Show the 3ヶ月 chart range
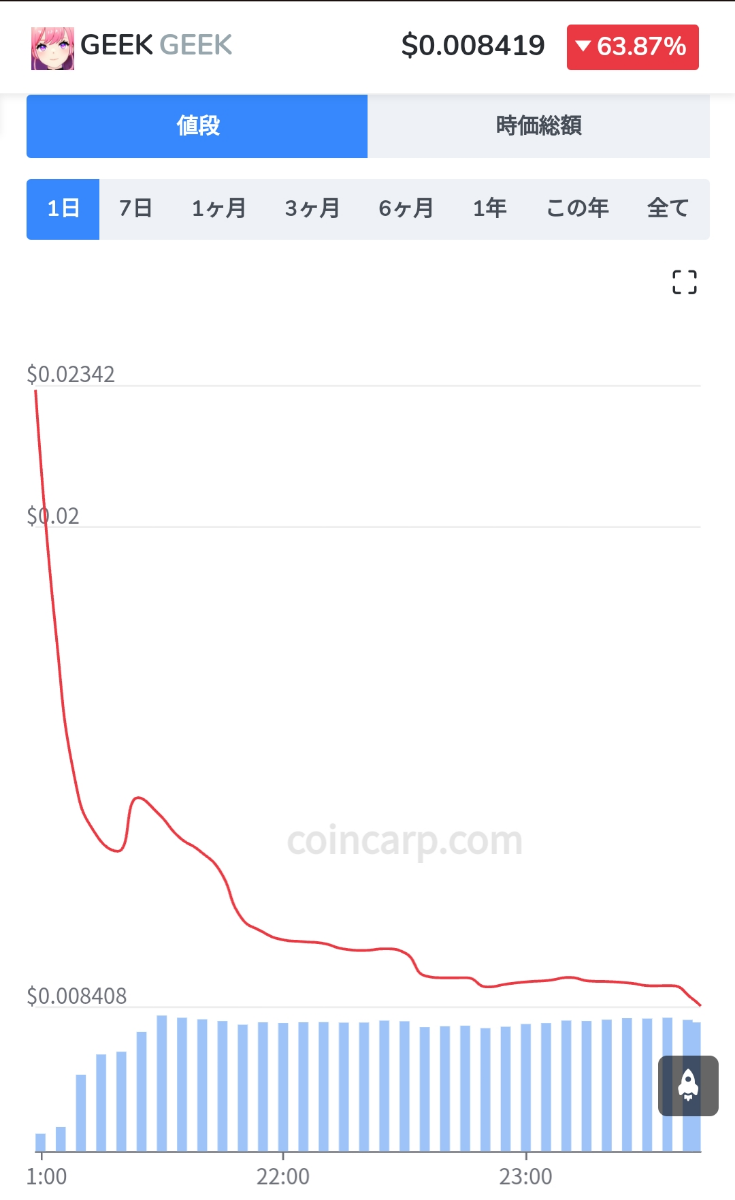 (x=312, y=209)
